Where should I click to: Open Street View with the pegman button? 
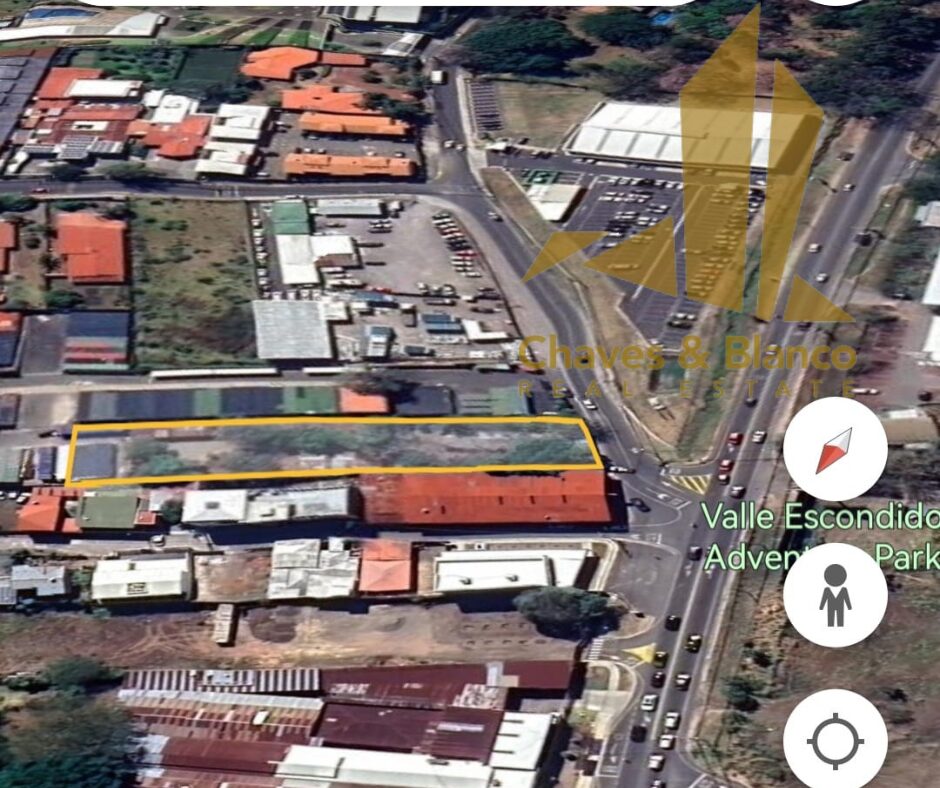coord(835,595)
